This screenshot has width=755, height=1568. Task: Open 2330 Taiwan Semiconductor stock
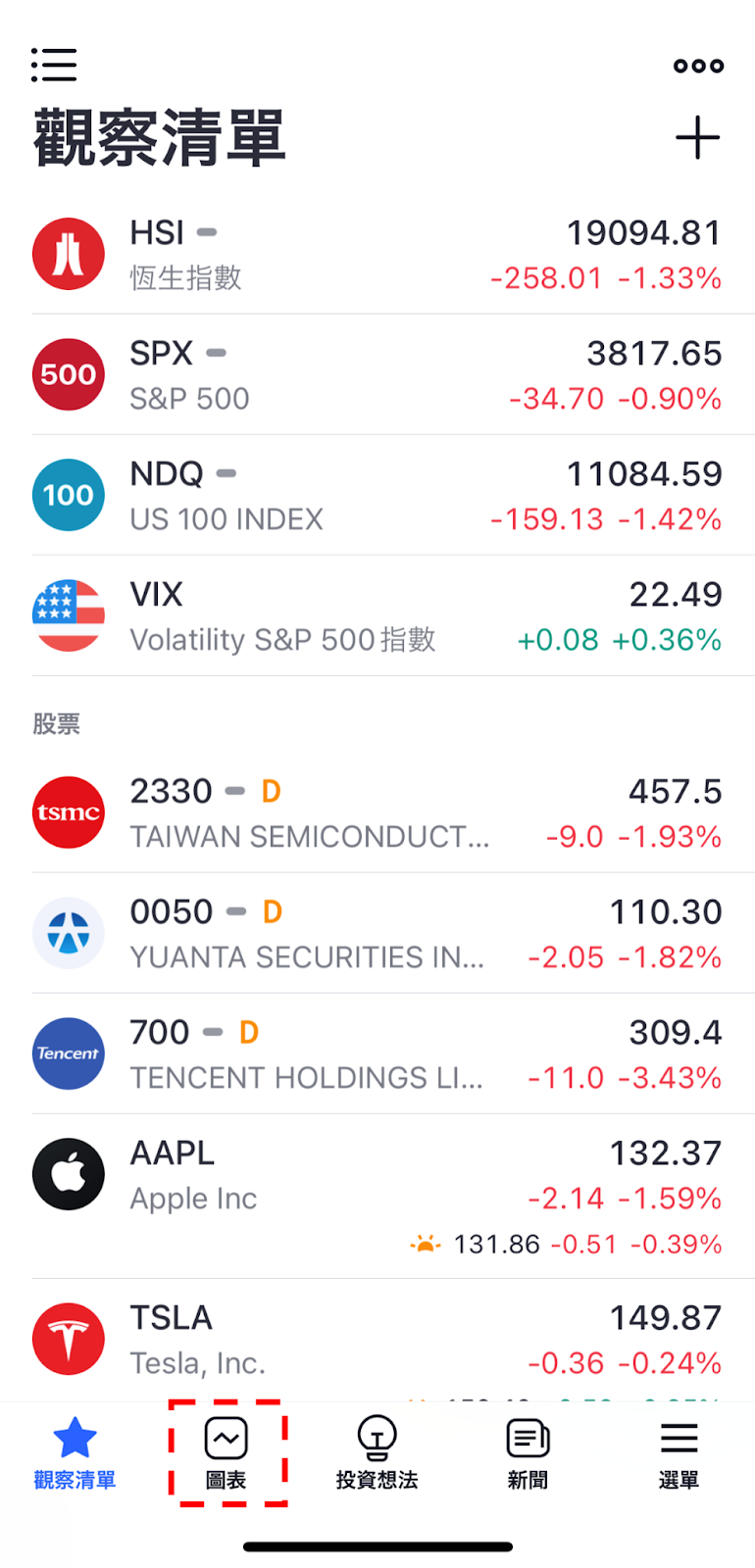[377, 813]
